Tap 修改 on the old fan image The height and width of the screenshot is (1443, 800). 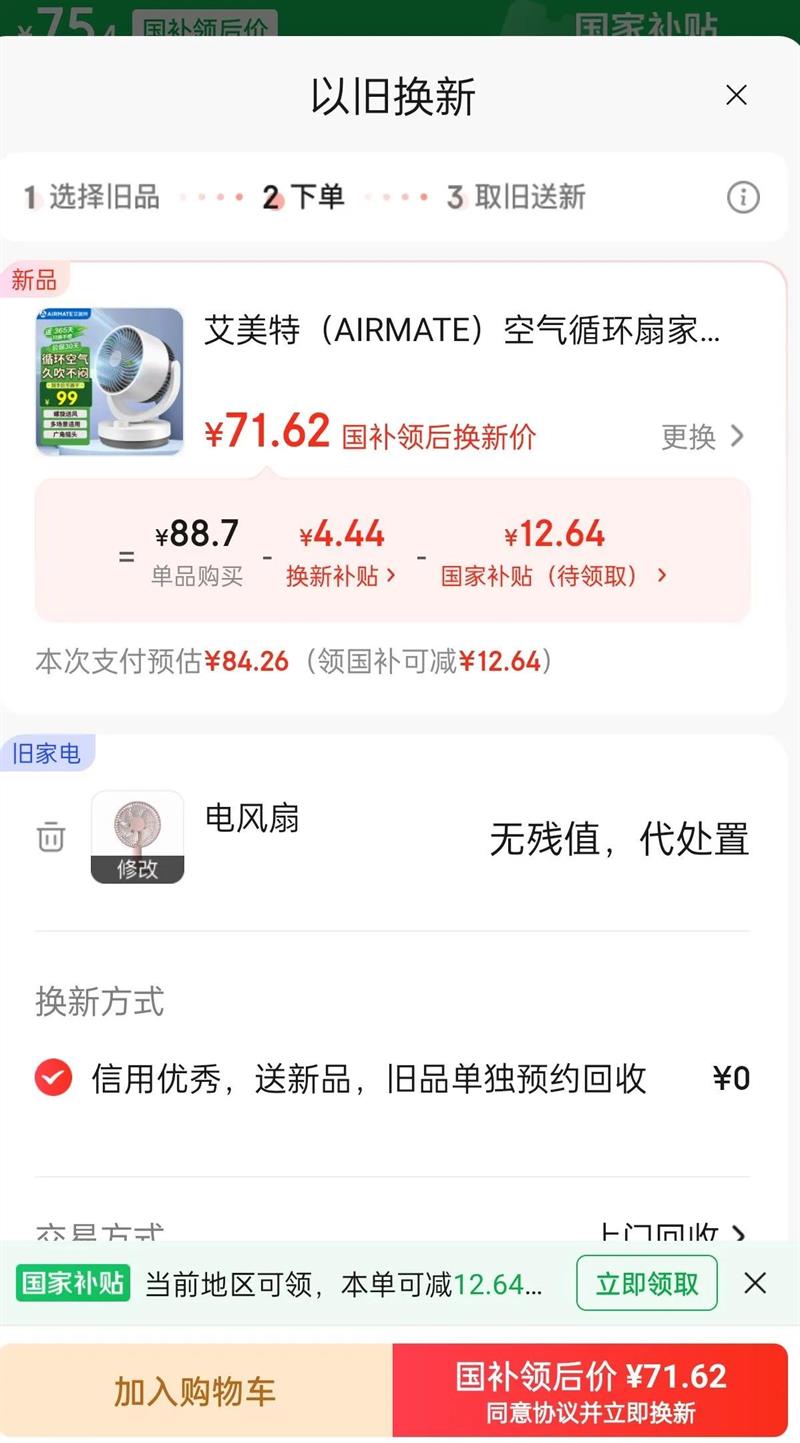(137, 868)
